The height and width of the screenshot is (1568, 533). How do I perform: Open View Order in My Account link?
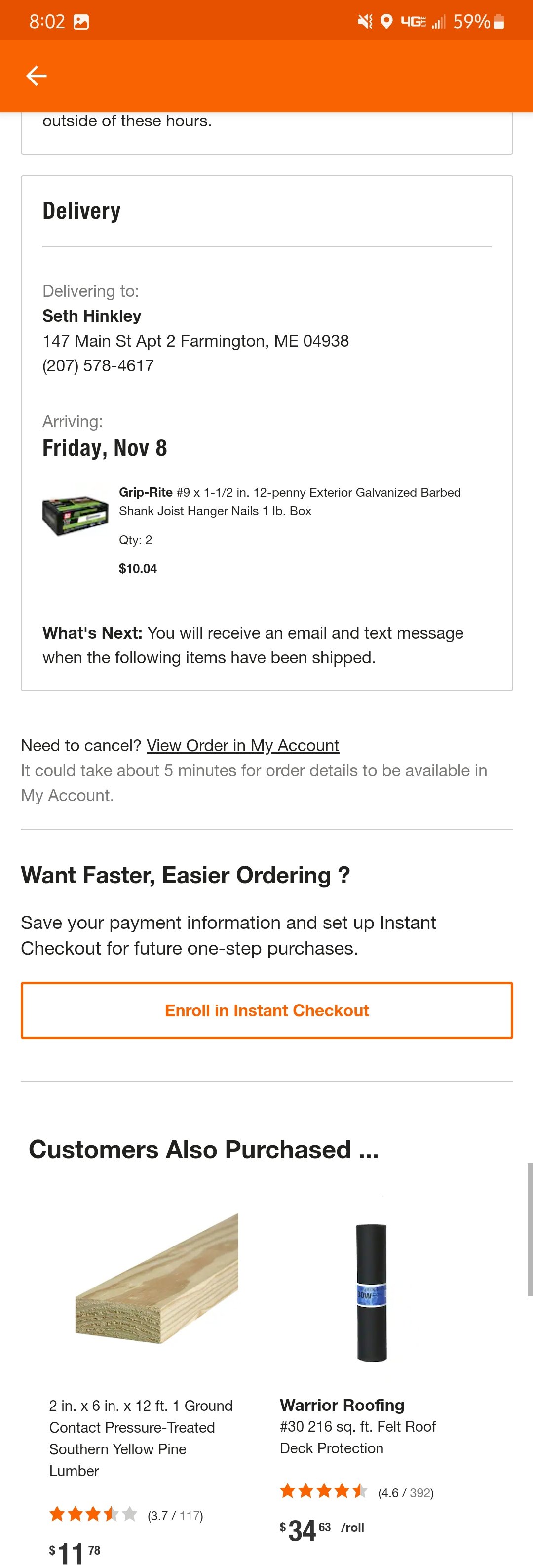(x=242, y=745)
